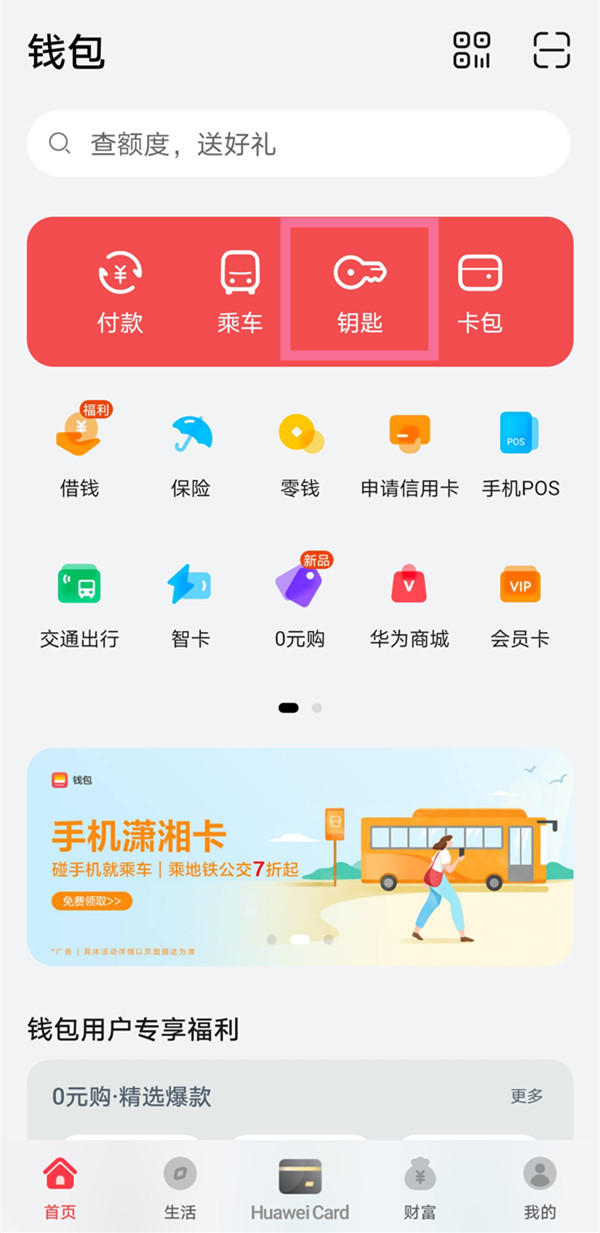This screenshot has width=600, height=1233.
Task: Open 钥匙 keys
Action: coord(360,292)
